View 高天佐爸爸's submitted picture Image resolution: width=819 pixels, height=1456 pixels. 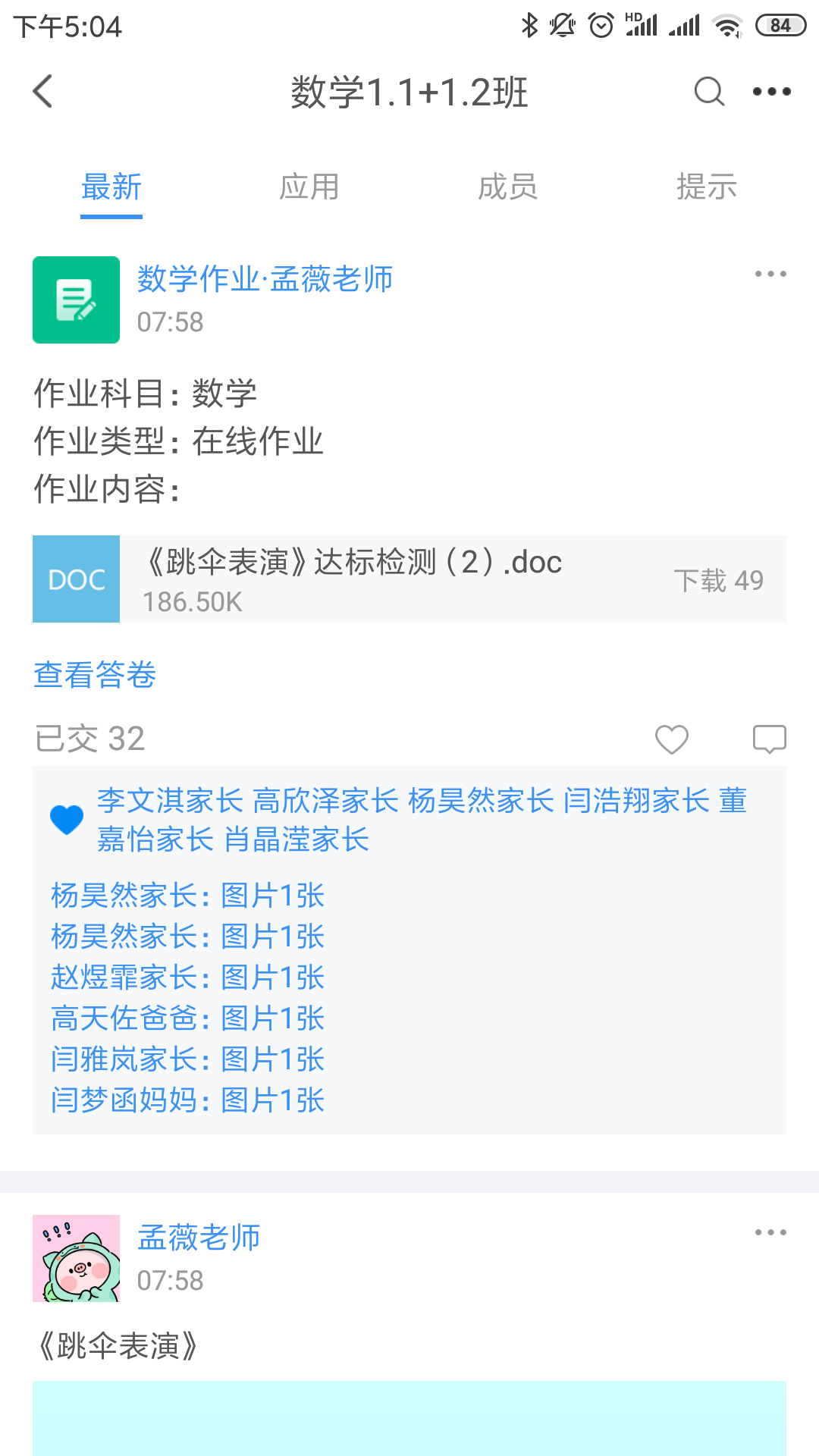click(x=187, y=1018)
